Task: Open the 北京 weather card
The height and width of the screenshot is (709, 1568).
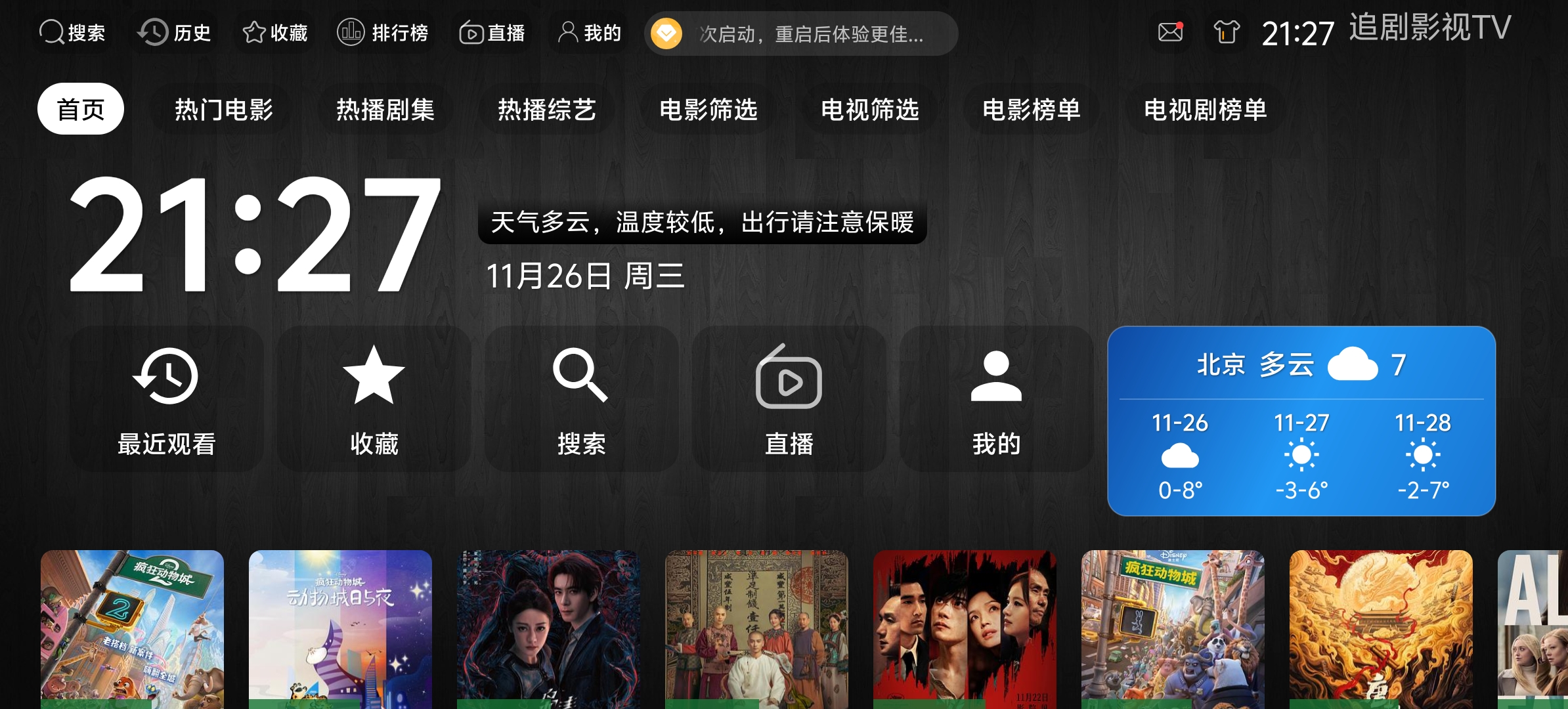Action: tap(1301, 421)
